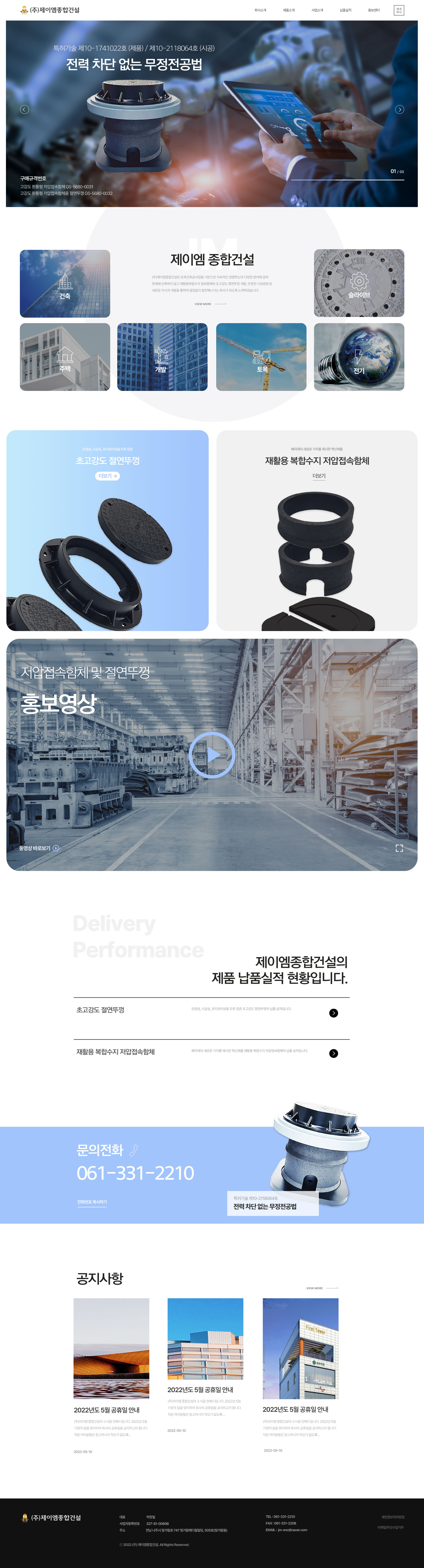Open the 회사소개 menu item

coord(260,10)
